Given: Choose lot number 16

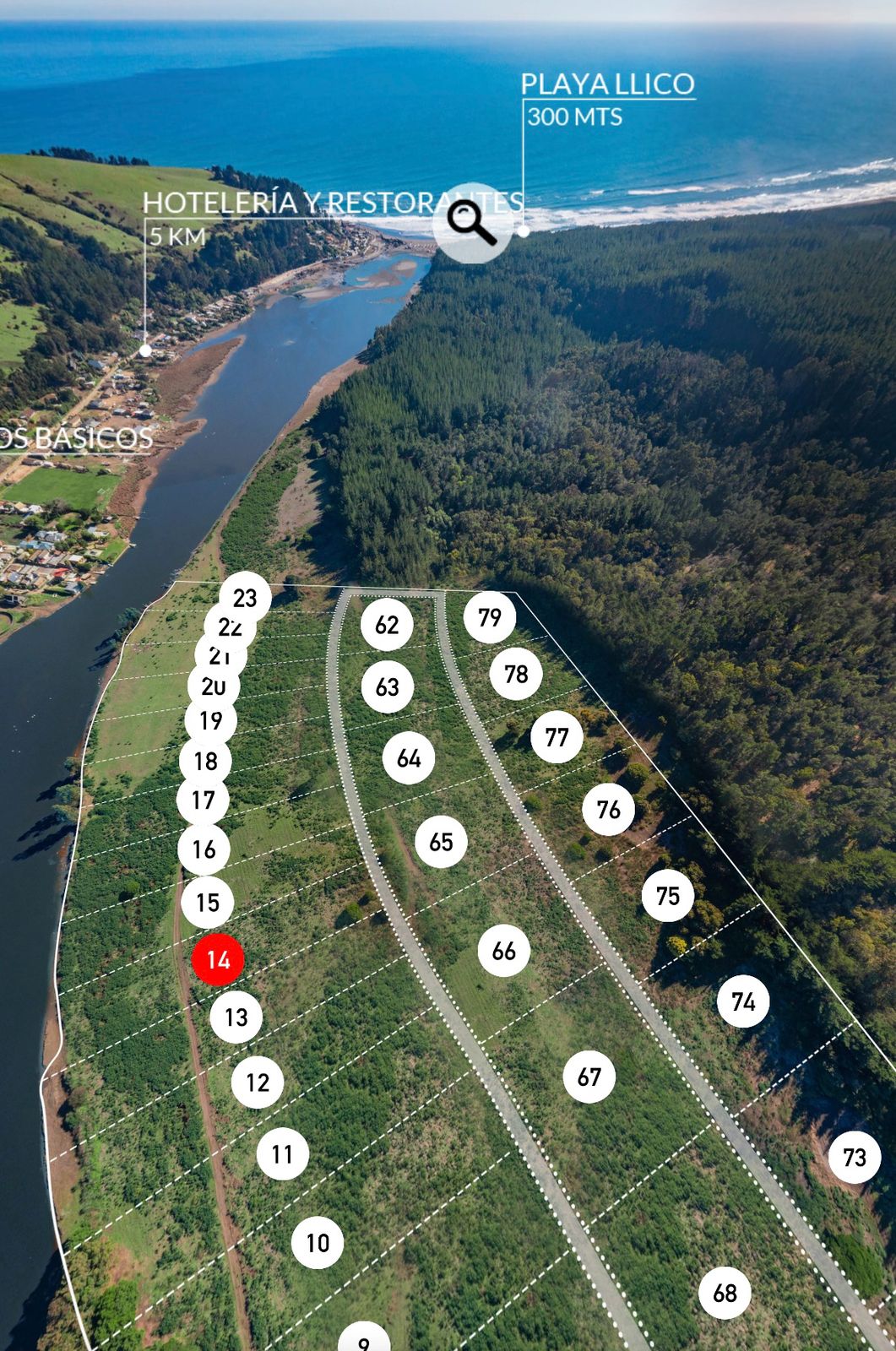Looking at the screenshot, I should point(204,849).
